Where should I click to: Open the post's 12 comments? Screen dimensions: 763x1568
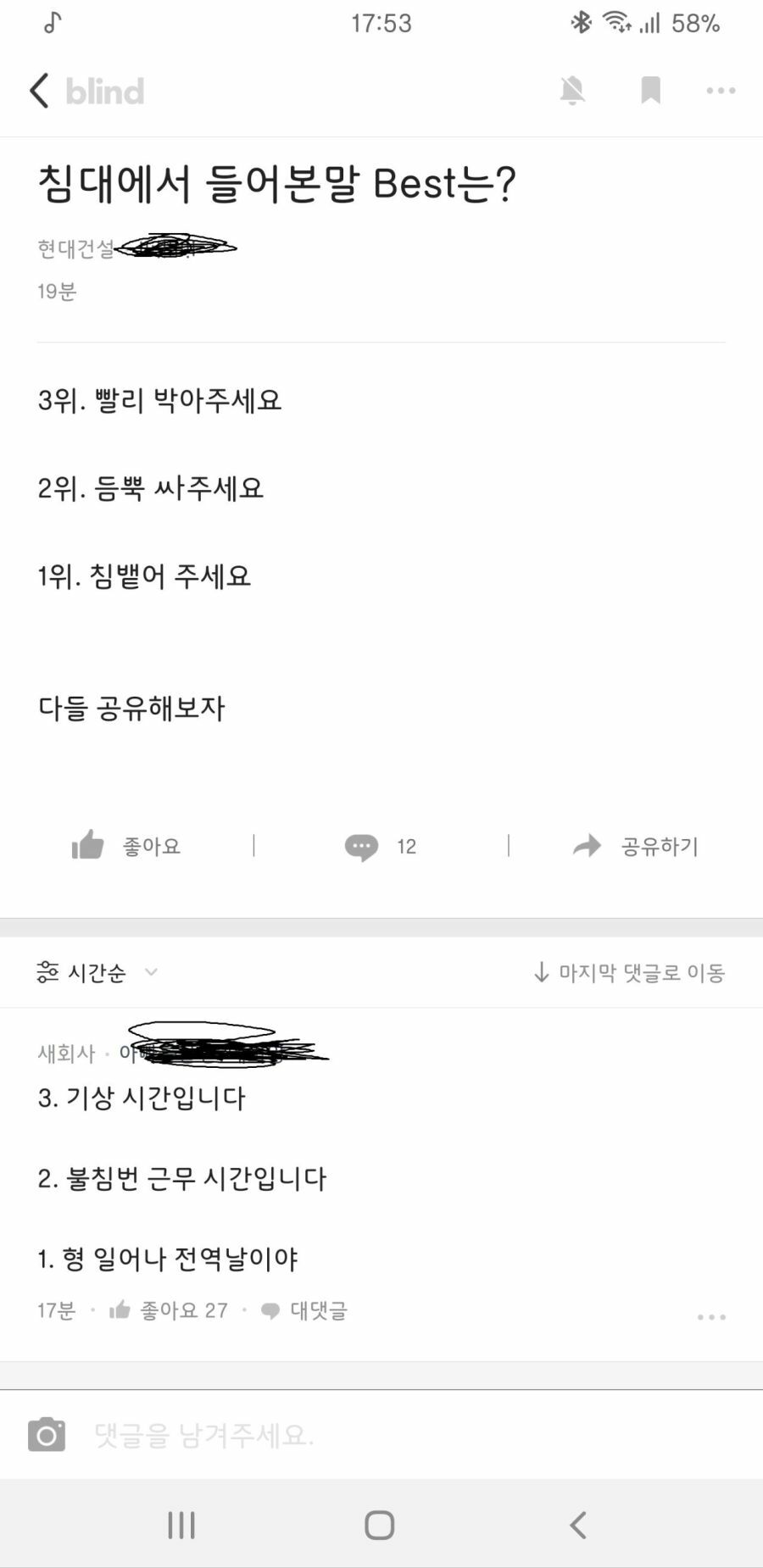click(x=381, y=846)
